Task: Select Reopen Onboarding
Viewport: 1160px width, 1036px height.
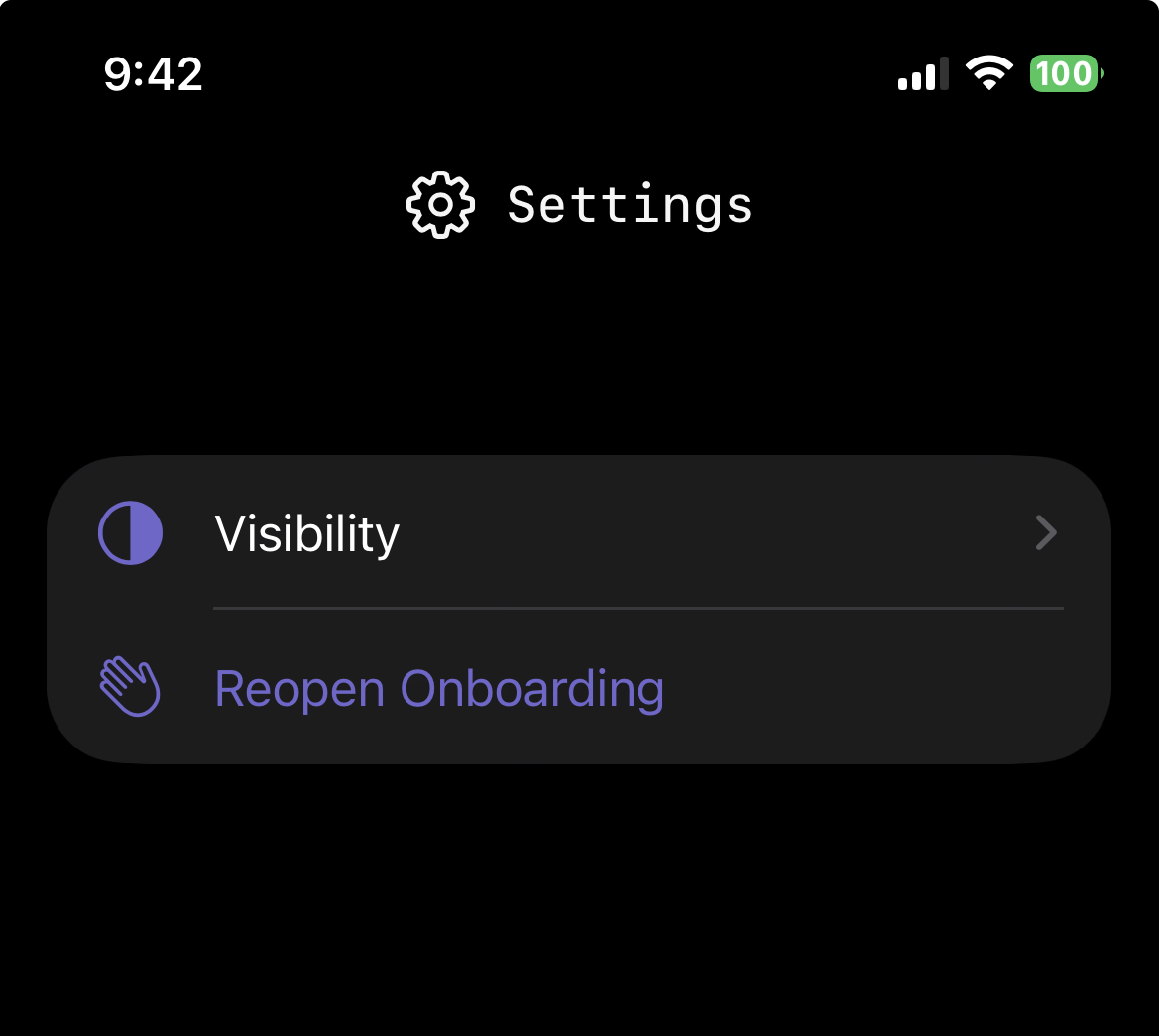Action: click(x=439, y=688)
